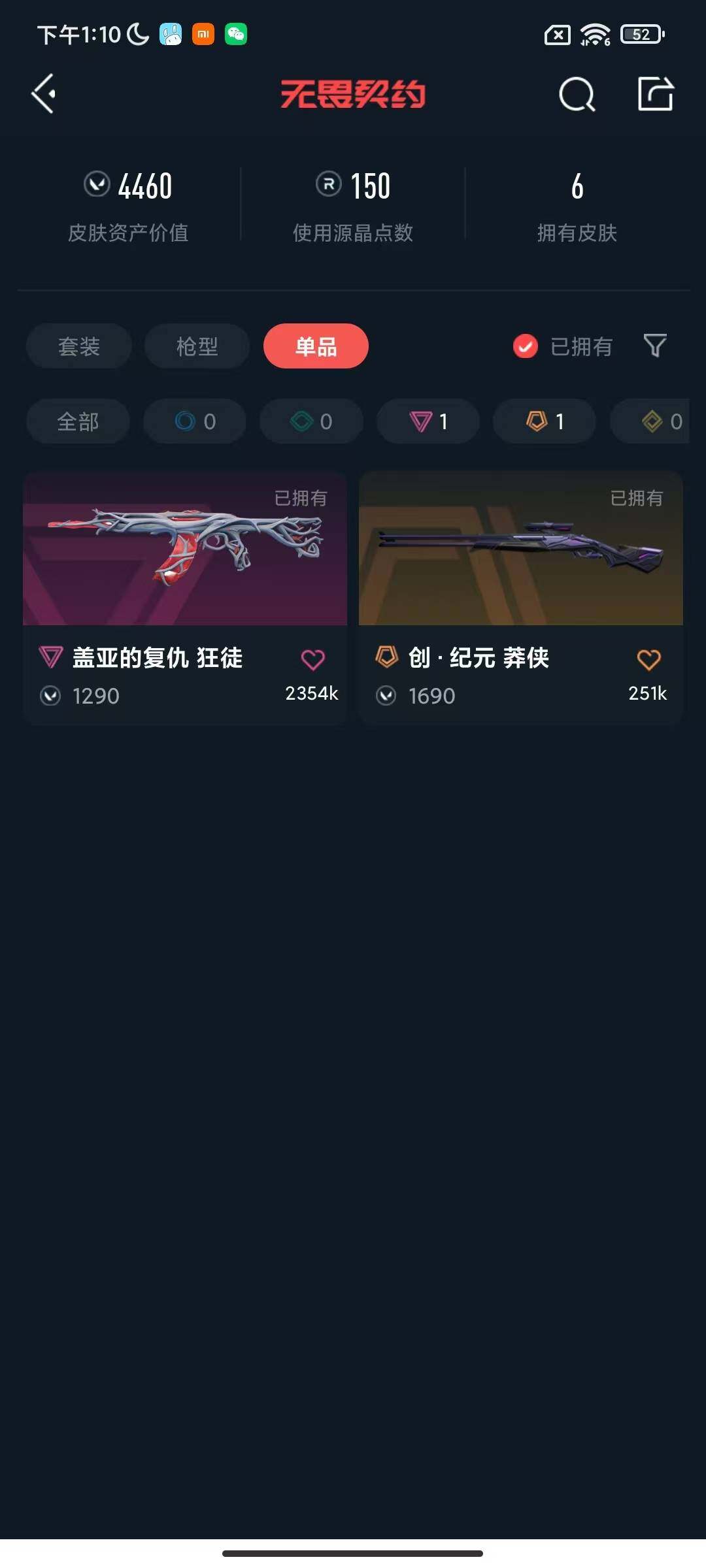This screenshot has height=1568, width=706.
Task: Share this skin collection page
Action: 656,95
